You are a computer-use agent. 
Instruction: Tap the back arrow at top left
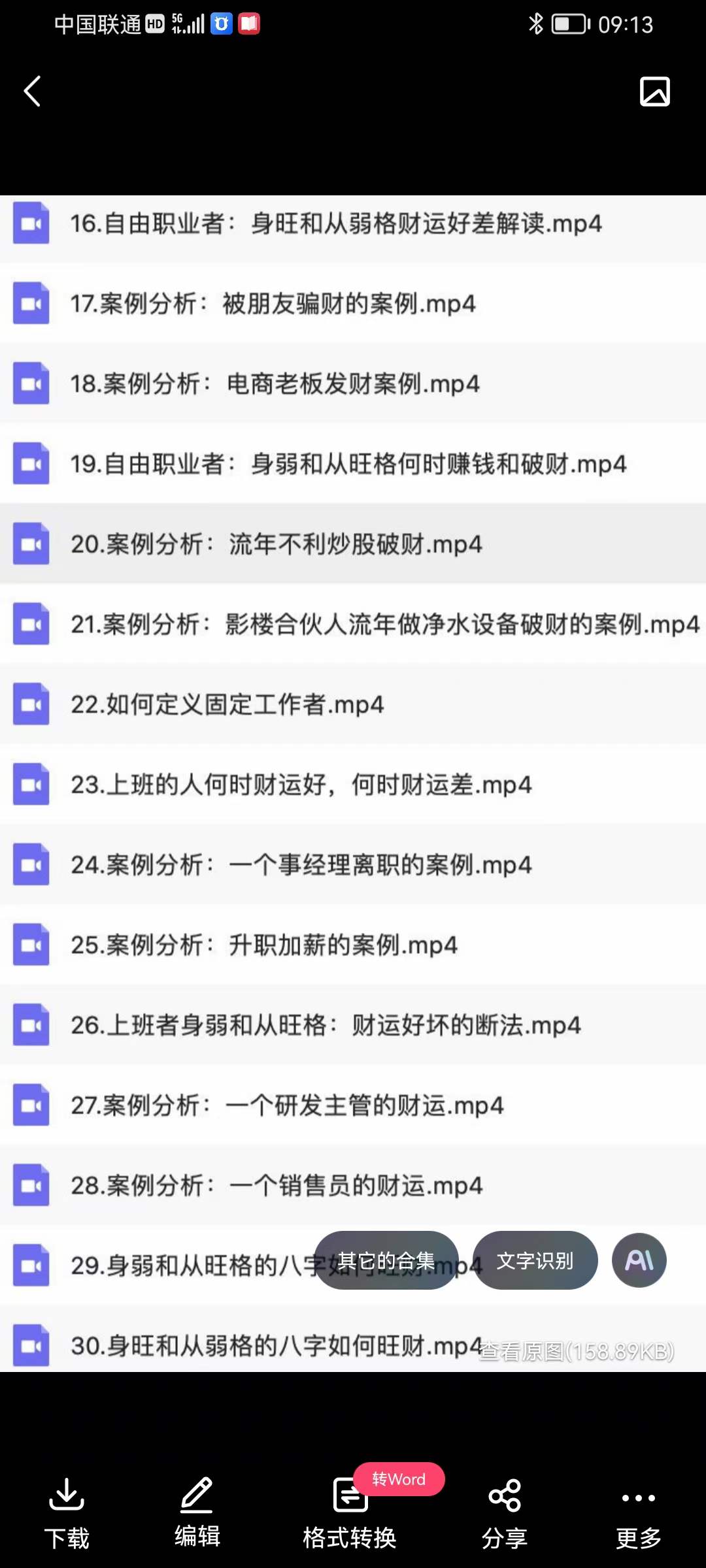click(31, 91)
